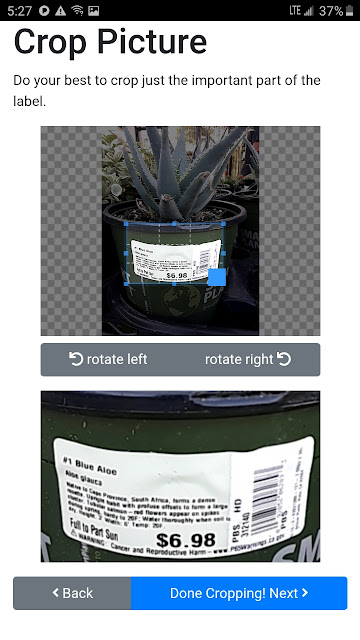Tap Done Cropping! Next

point(239,593)
